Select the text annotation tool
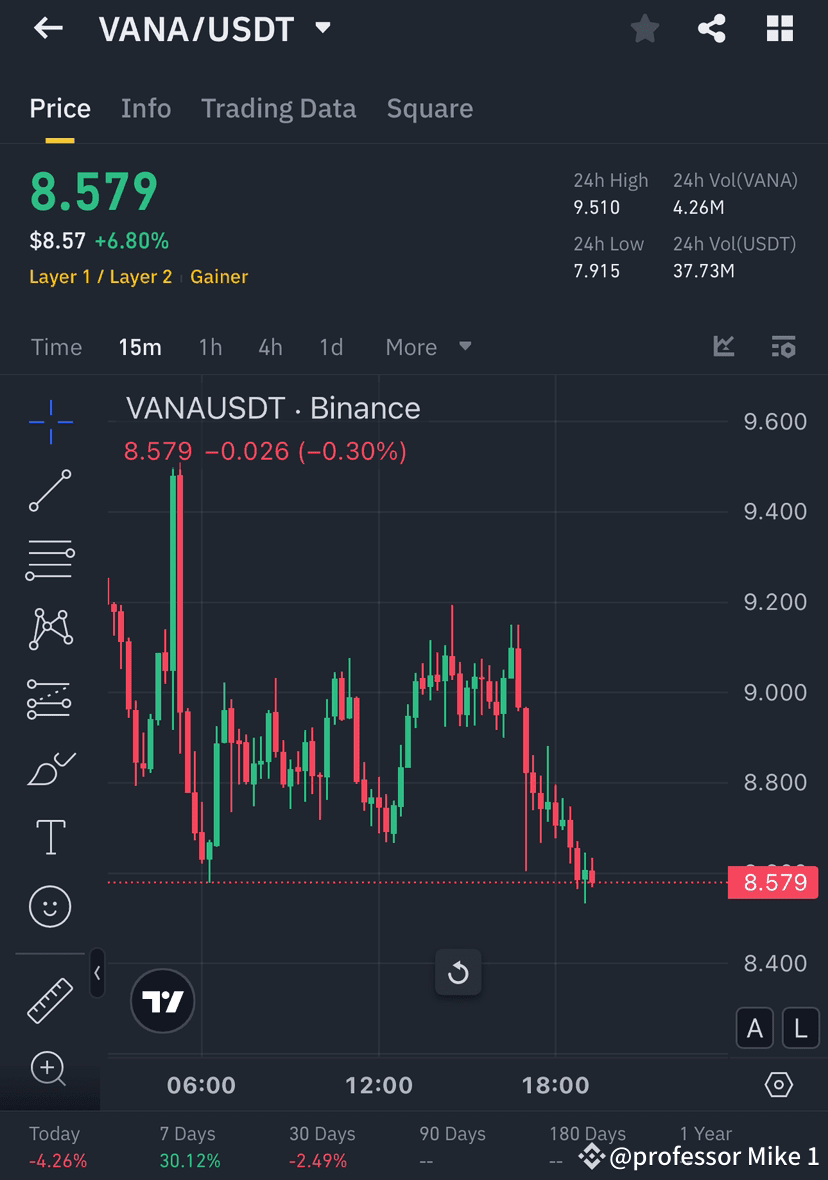The width and height of the screenshot is (828, 1180). tap(49, 836)
